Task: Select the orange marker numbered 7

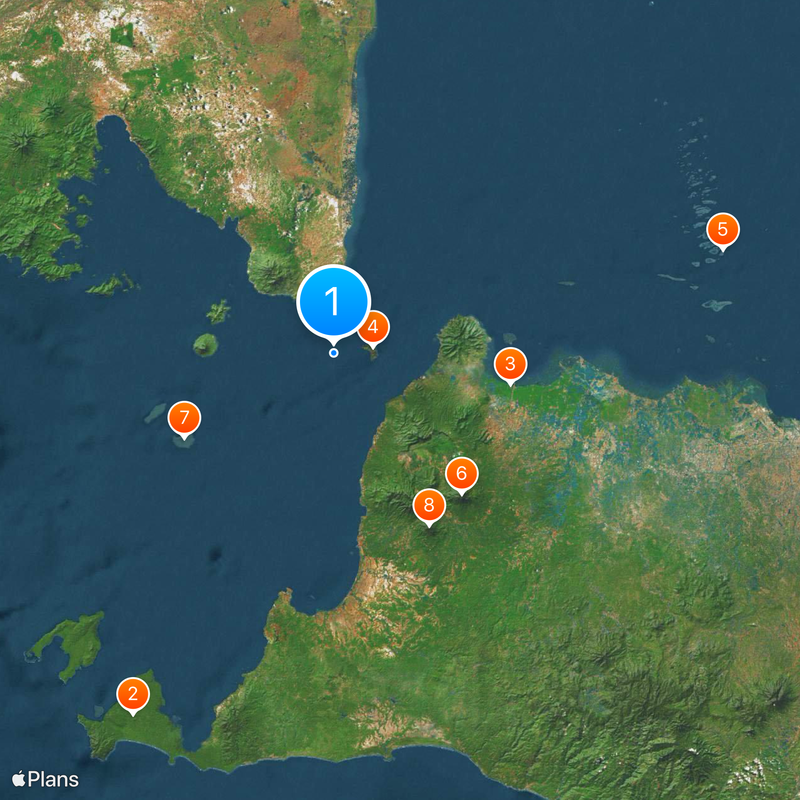Action: [x=183, y=417]
